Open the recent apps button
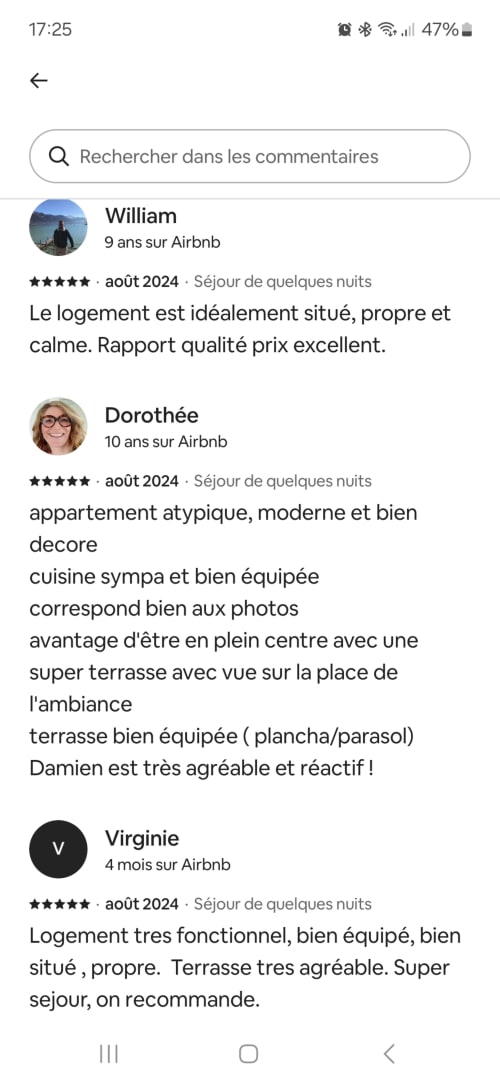This screenshot has height=1083, width=500. [109, 1053]
